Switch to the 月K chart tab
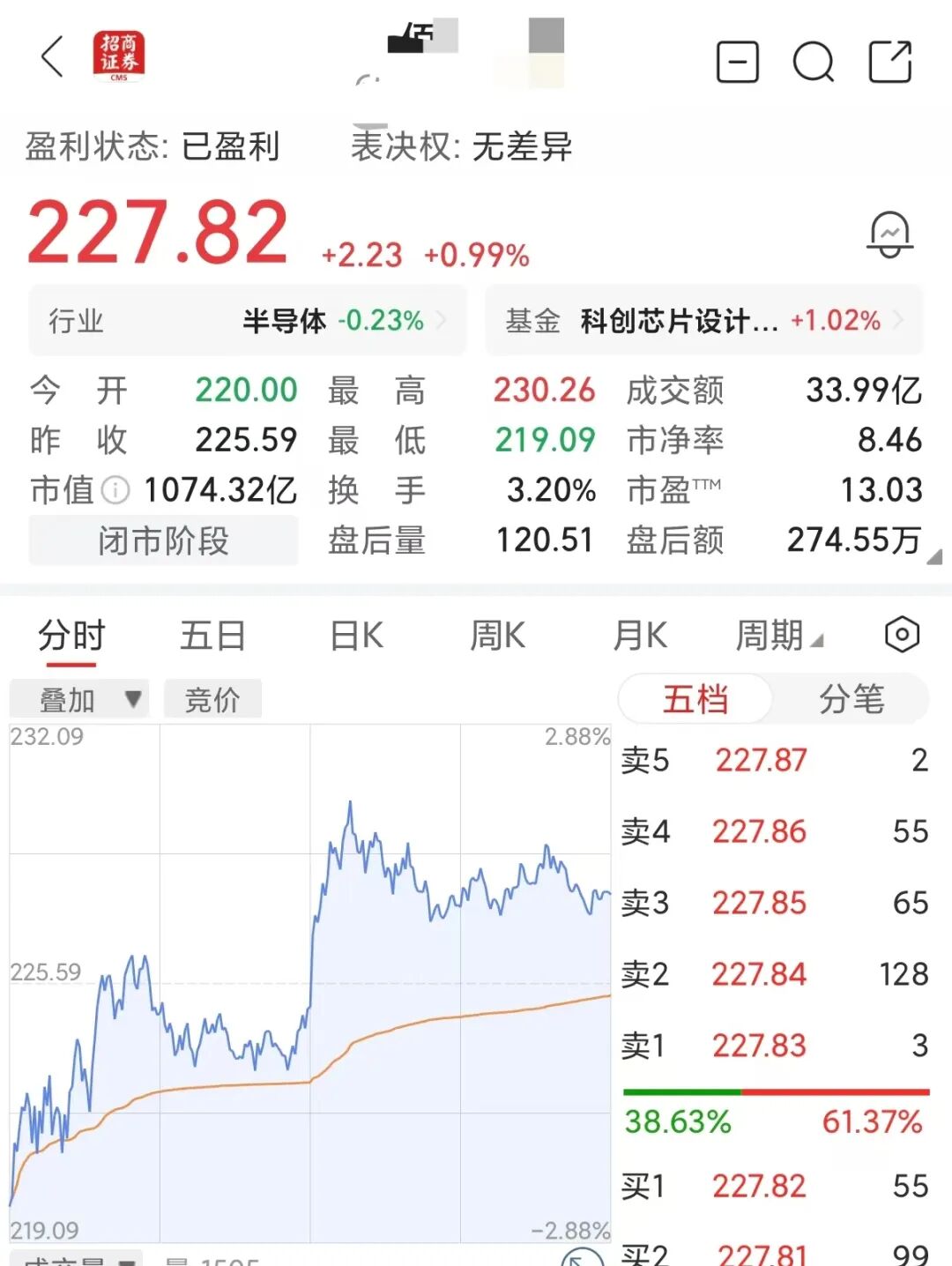 pyautogui.click(x=640, y=636)
